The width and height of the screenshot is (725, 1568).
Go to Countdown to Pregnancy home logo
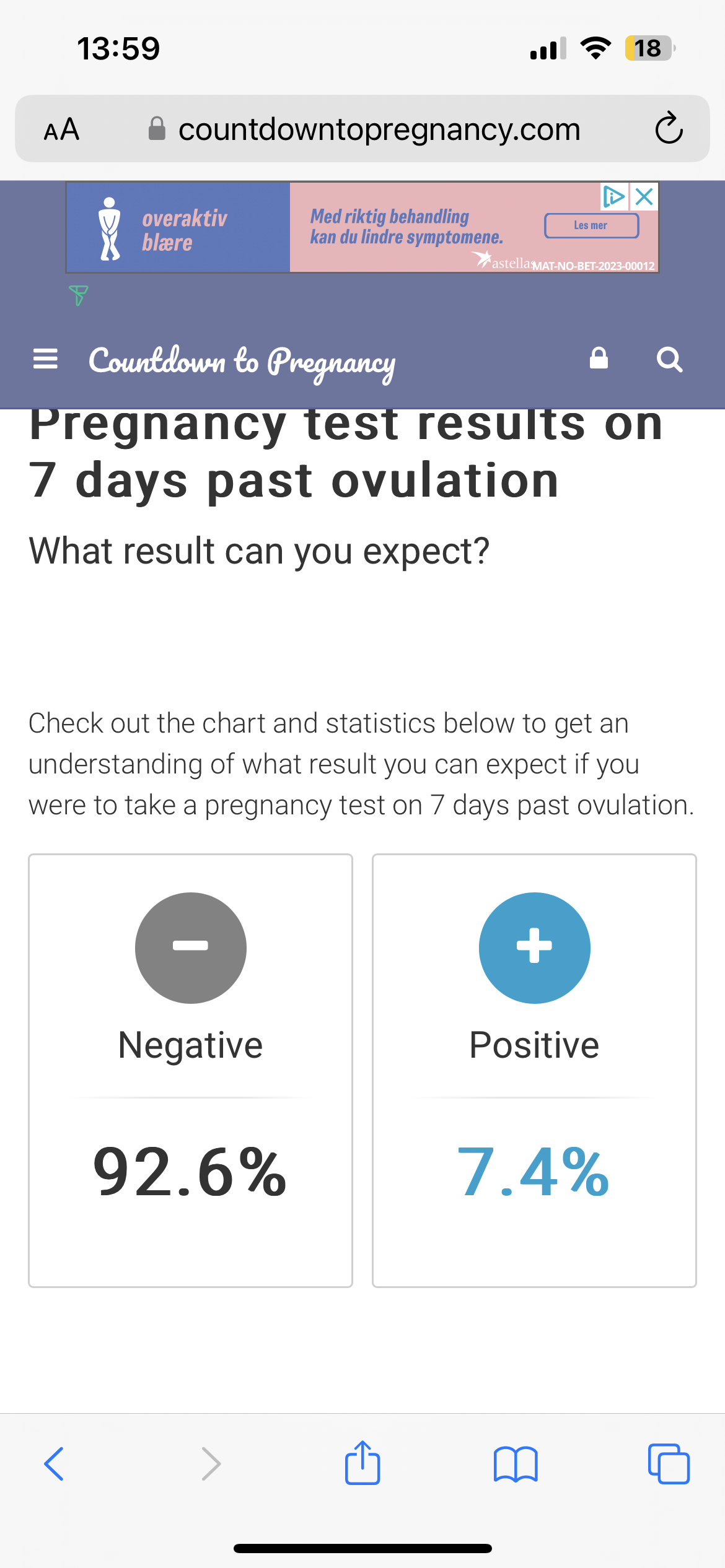[x=242, y=362]
